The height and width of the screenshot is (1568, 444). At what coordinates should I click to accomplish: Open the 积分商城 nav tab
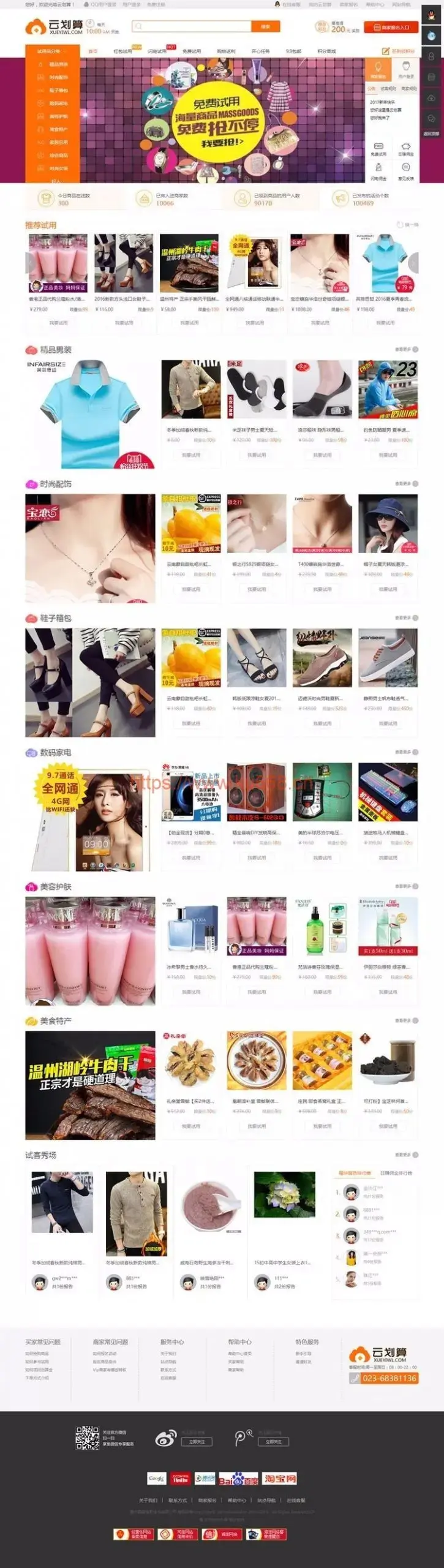[326, 51]
